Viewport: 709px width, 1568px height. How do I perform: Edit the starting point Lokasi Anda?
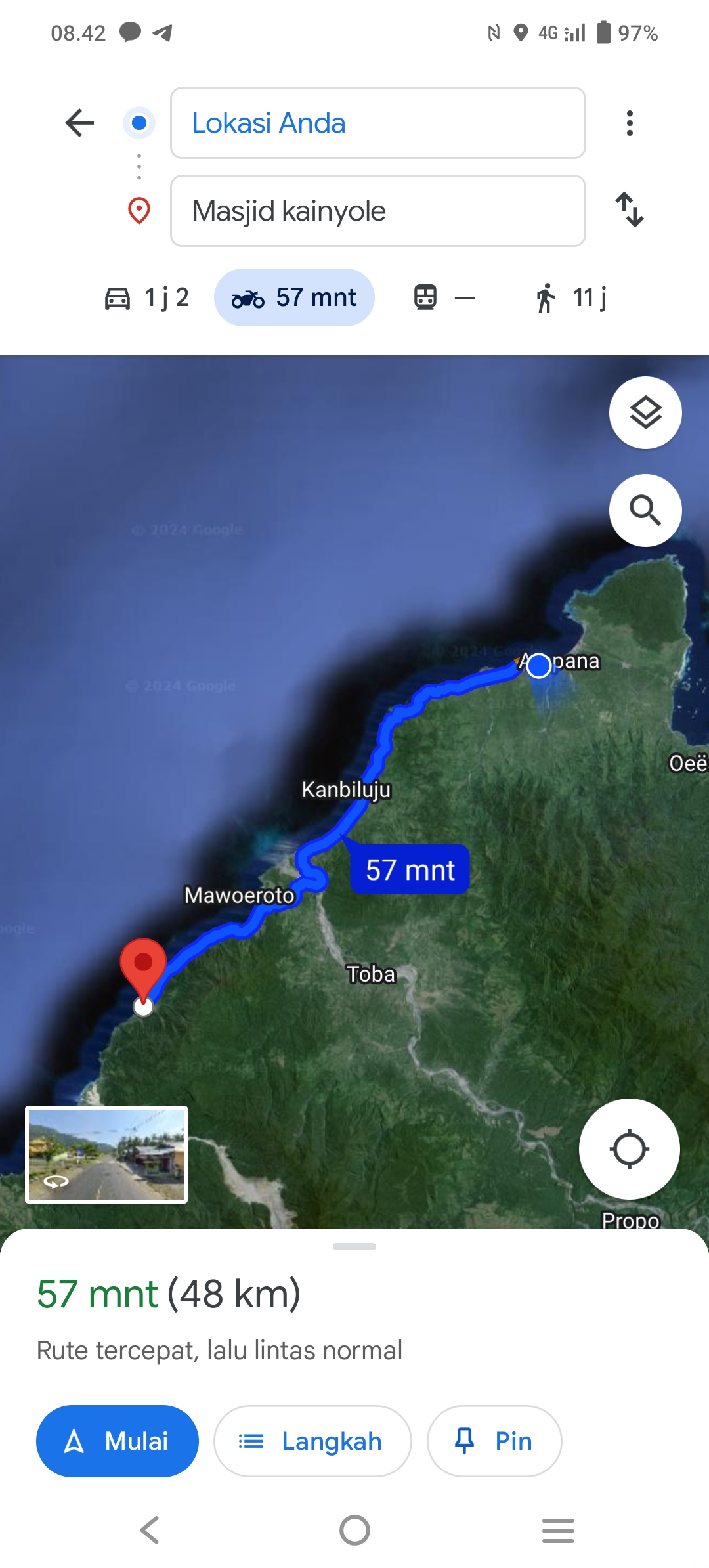pyautogui.click(x=378, y=123)
